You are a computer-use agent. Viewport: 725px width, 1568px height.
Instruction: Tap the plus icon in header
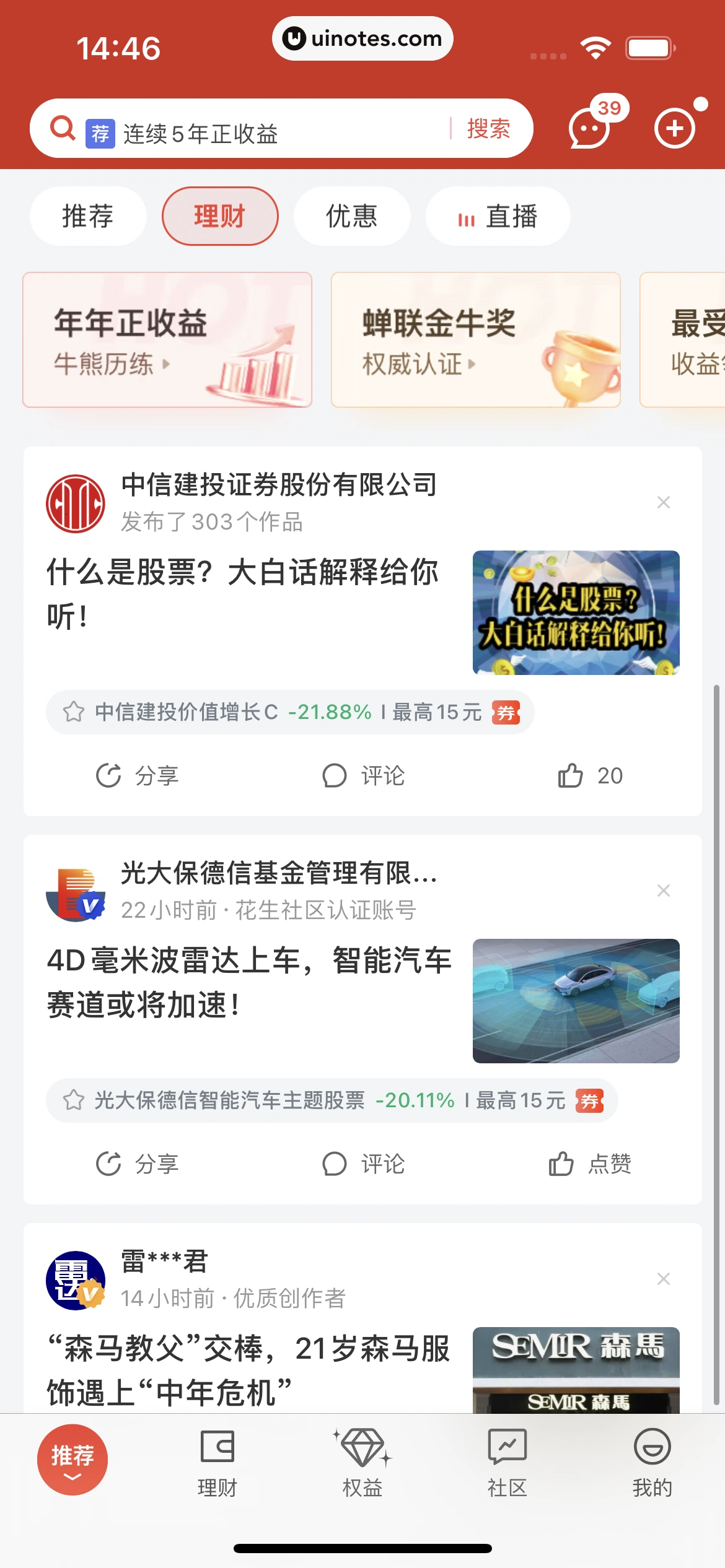[x=675, y=129]
